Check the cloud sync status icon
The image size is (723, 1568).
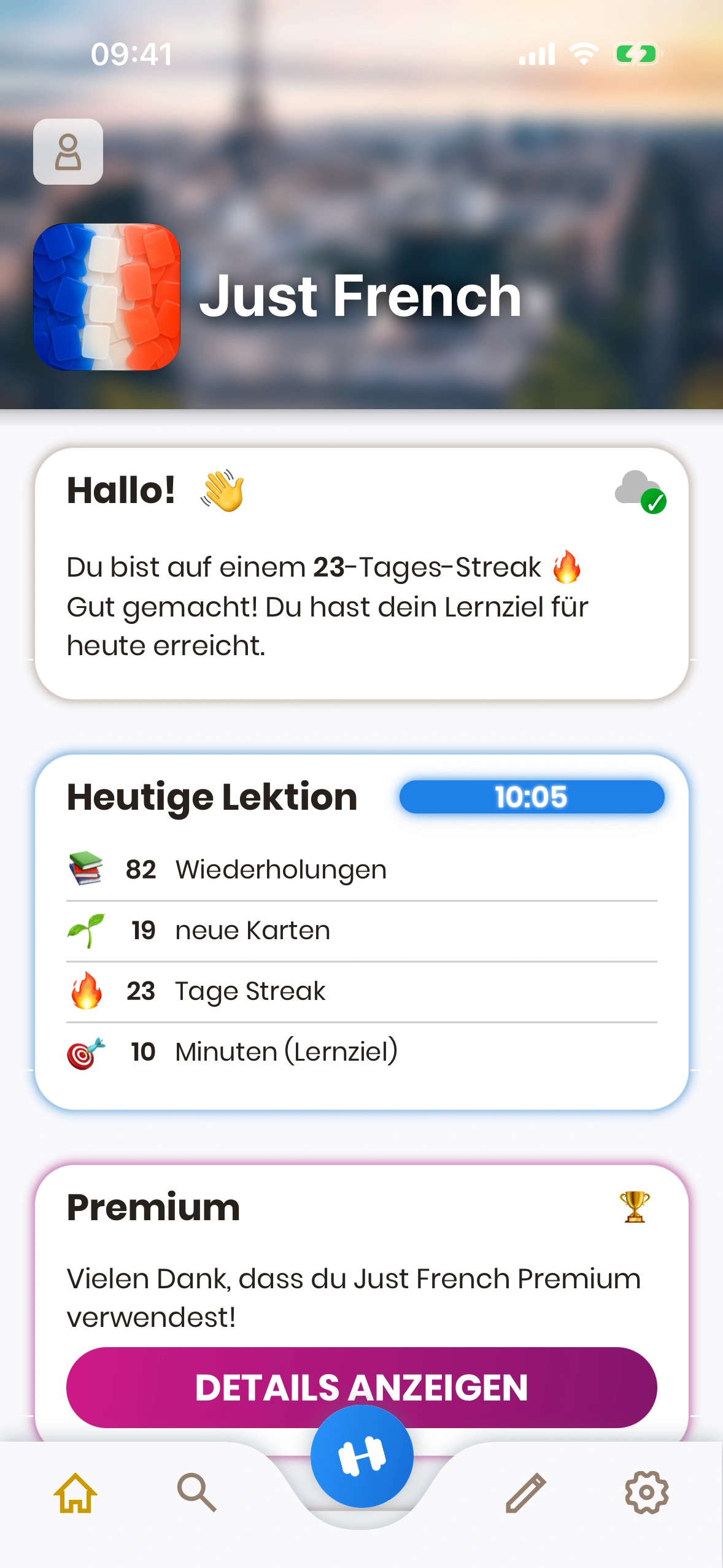tap(640, 492)
